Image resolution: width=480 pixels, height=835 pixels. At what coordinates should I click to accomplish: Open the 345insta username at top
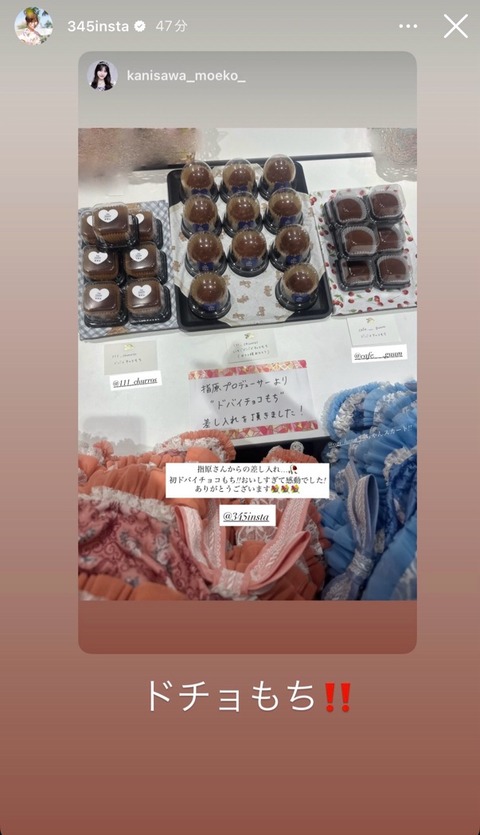click(98, 26)
